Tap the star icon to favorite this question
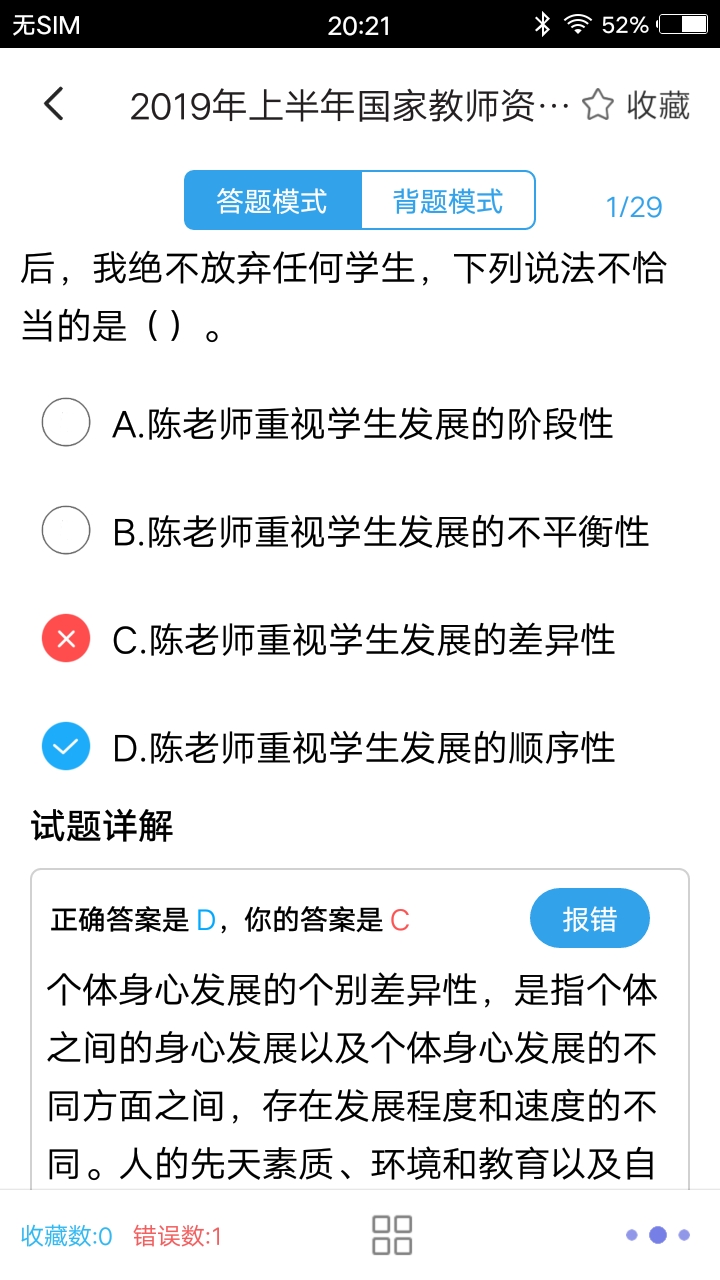The height and width of the screenshot is (1280, 720). point(597,103)
